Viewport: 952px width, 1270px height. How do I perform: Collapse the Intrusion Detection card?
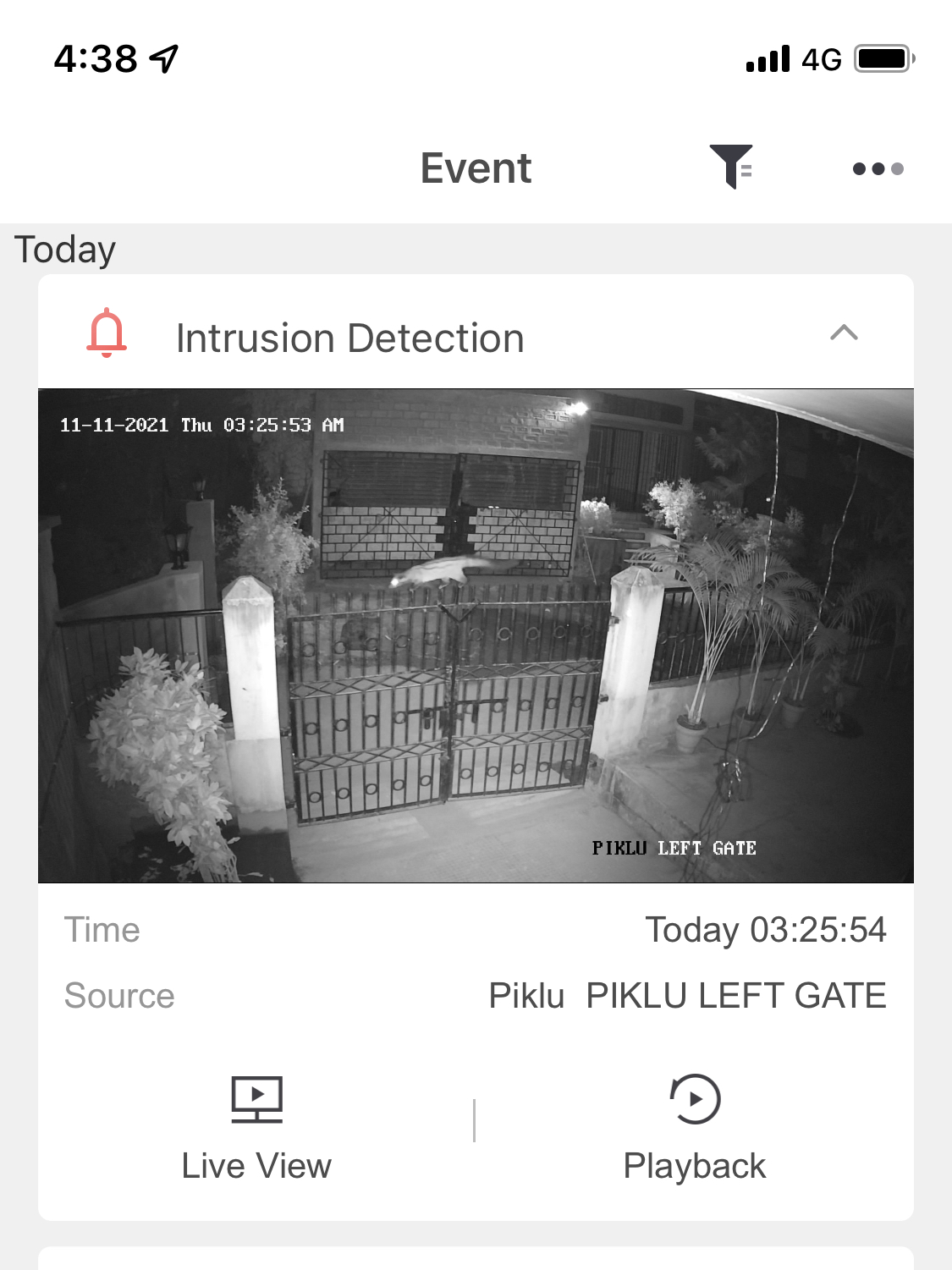[844, 333]
